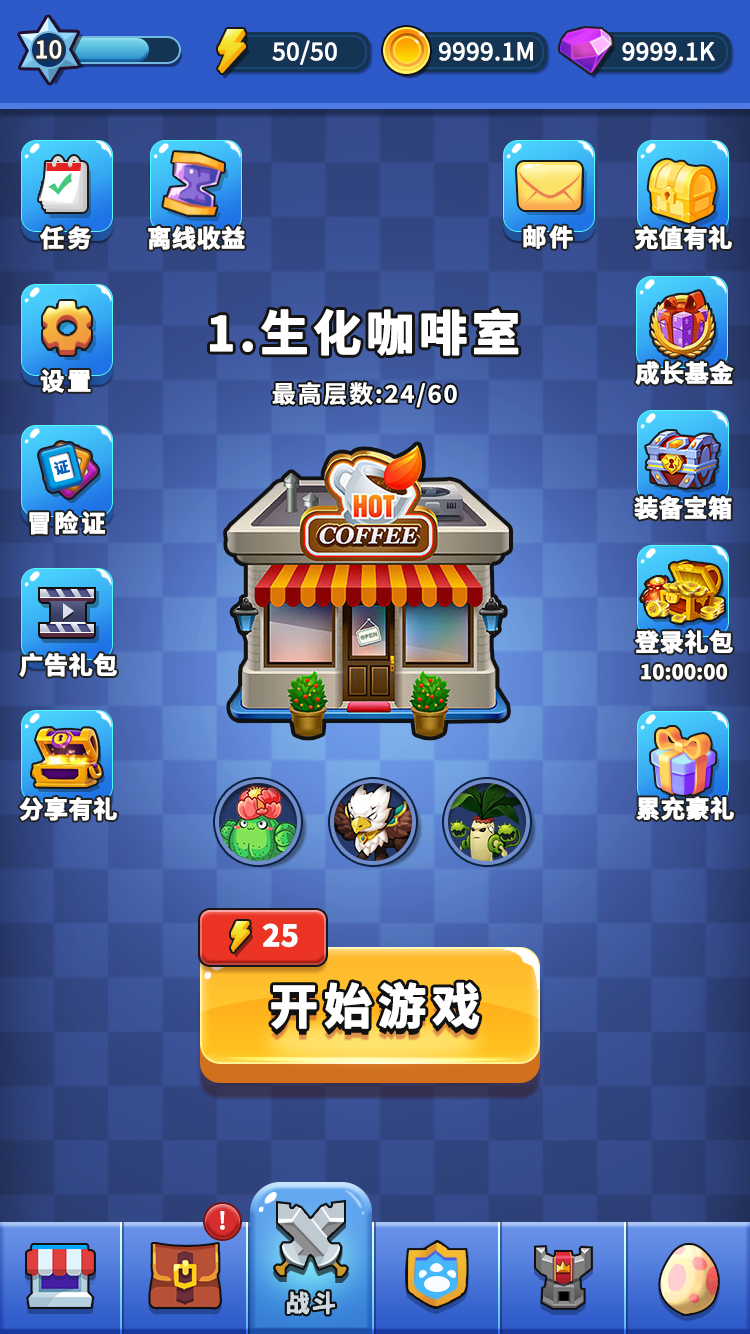Switch to the spotted egg tab
Image resolution: width=750 pixels, height=1334 pixels.
pyautogui.click(x=688, y=1277)
